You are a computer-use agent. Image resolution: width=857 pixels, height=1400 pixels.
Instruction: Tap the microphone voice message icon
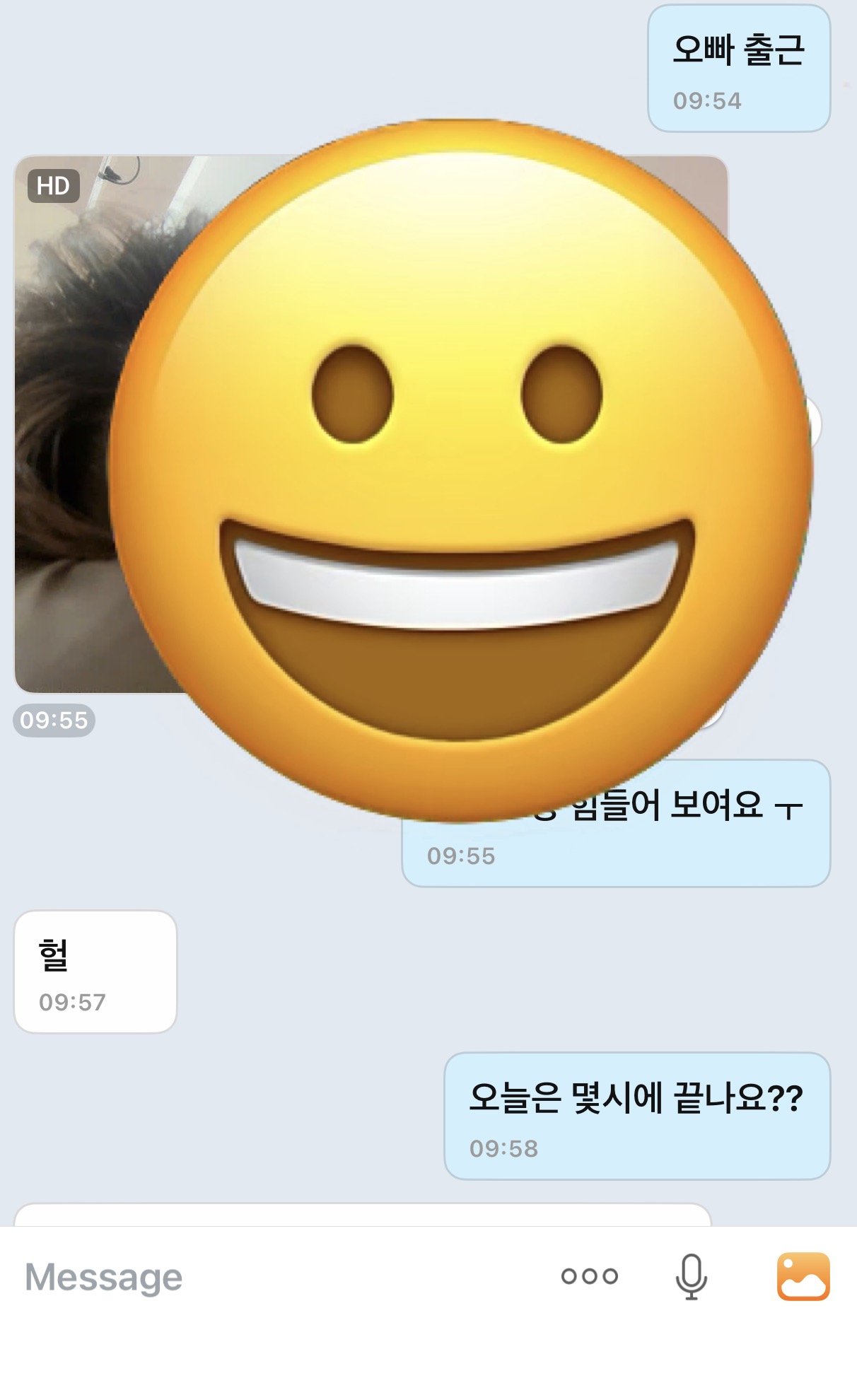[691, 1276]
